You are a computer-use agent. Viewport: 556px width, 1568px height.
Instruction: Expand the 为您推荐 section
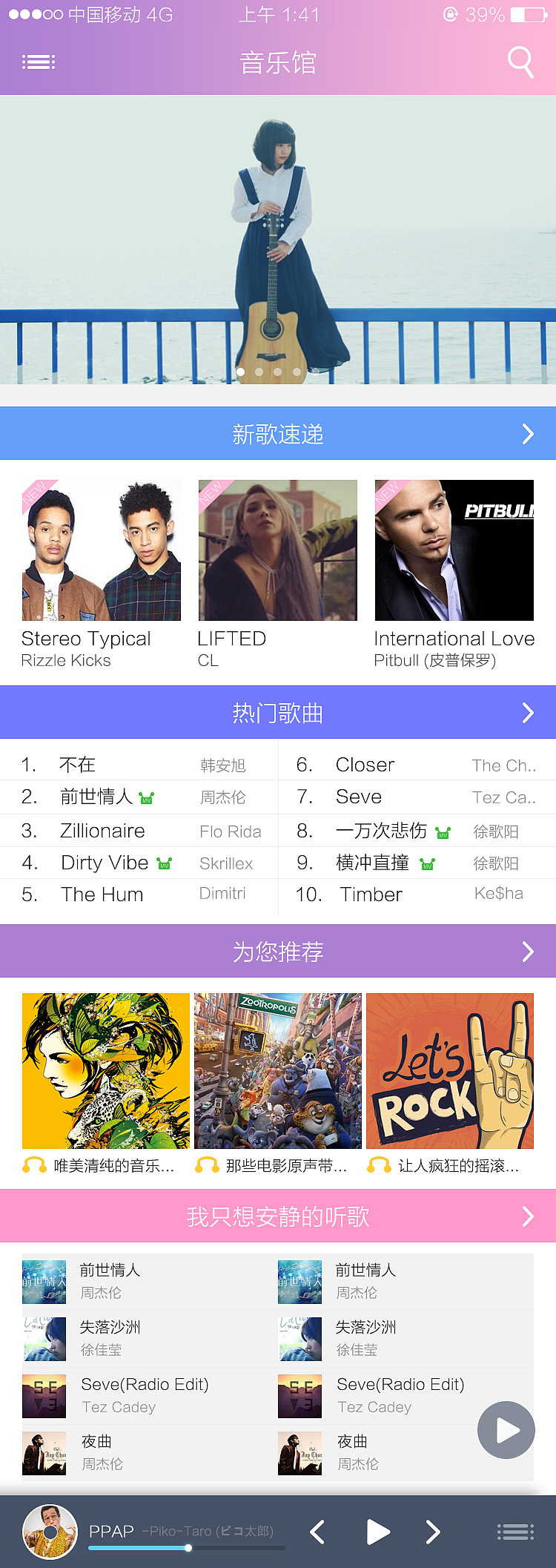pyautogui.click(x=527, y=952)
